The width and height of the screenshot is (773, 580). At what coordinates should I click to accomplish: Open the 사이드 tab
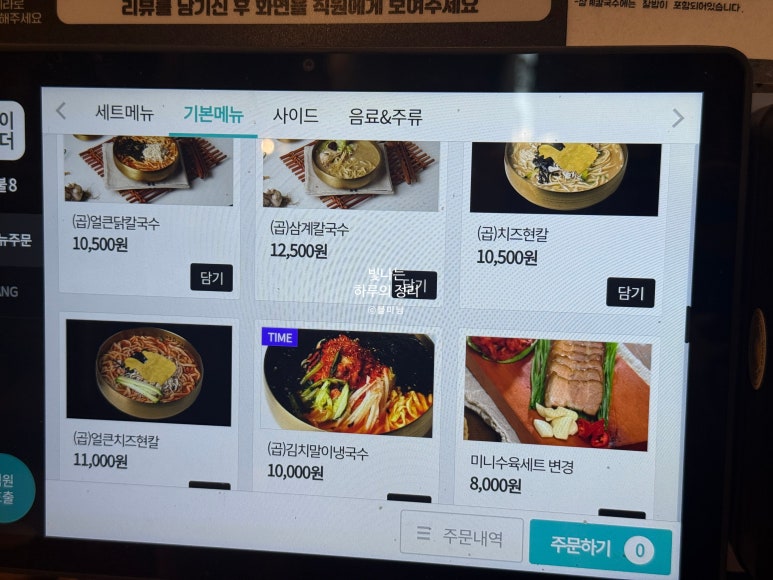click(x=295, y=115)
